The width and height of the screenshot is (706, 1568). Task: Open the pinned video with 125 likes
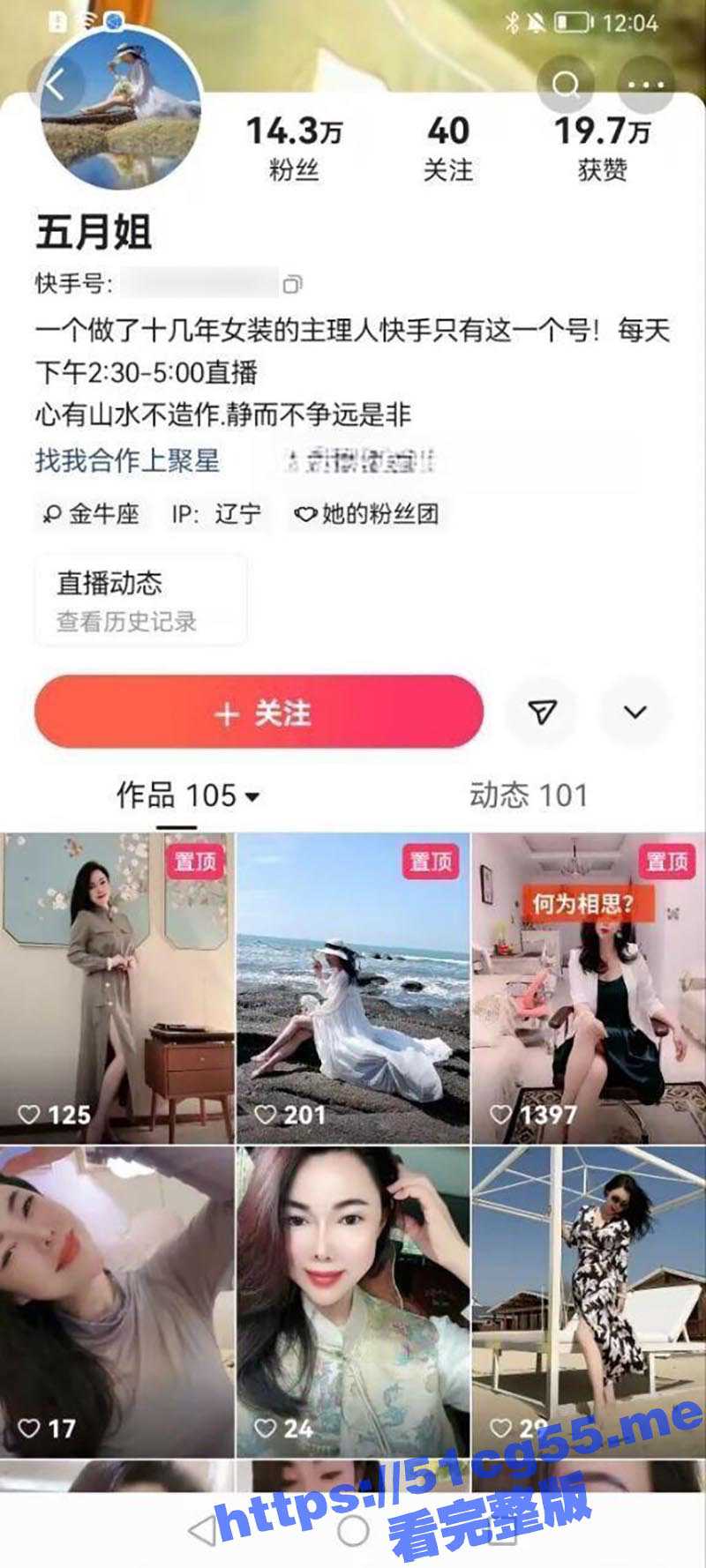(116, 988)
